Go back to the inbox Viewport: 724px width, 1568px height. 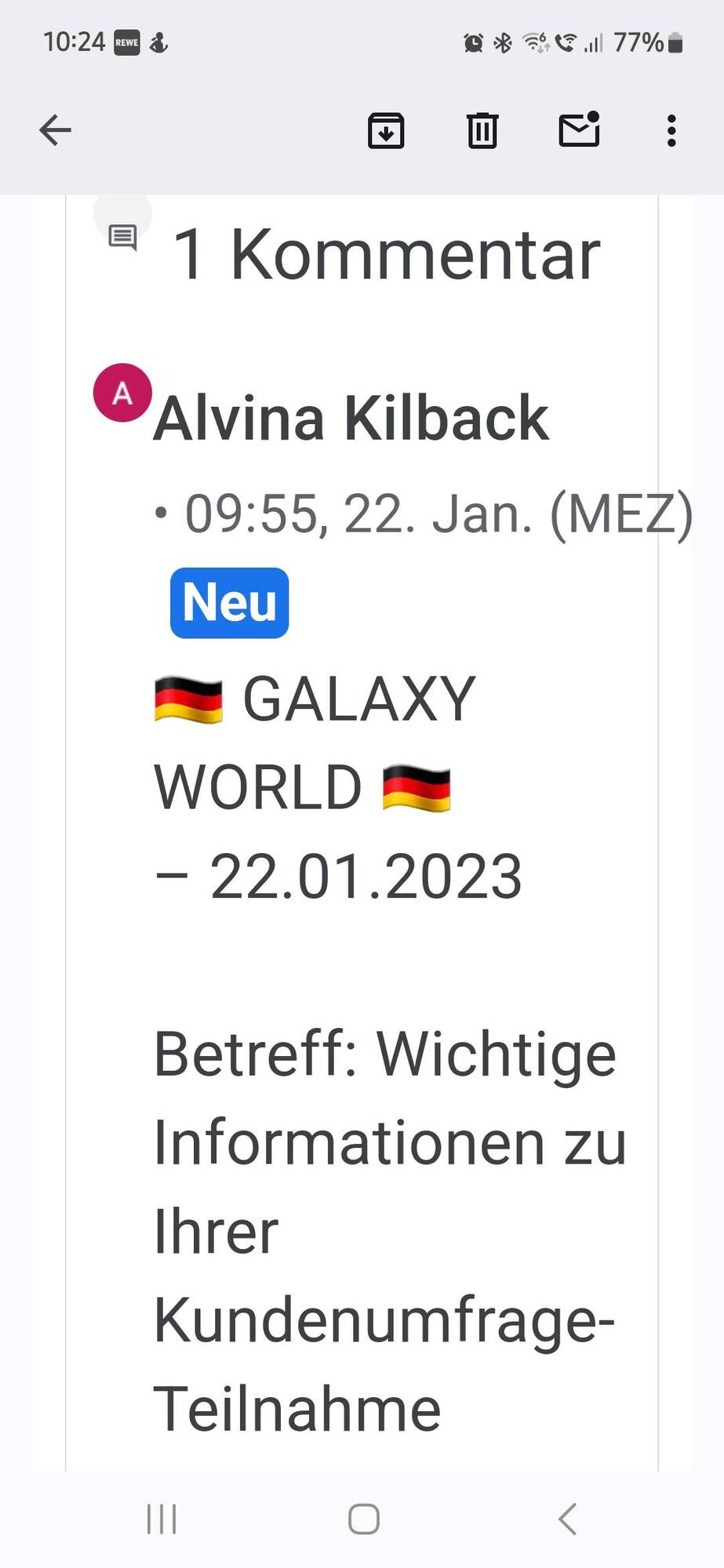55,130
